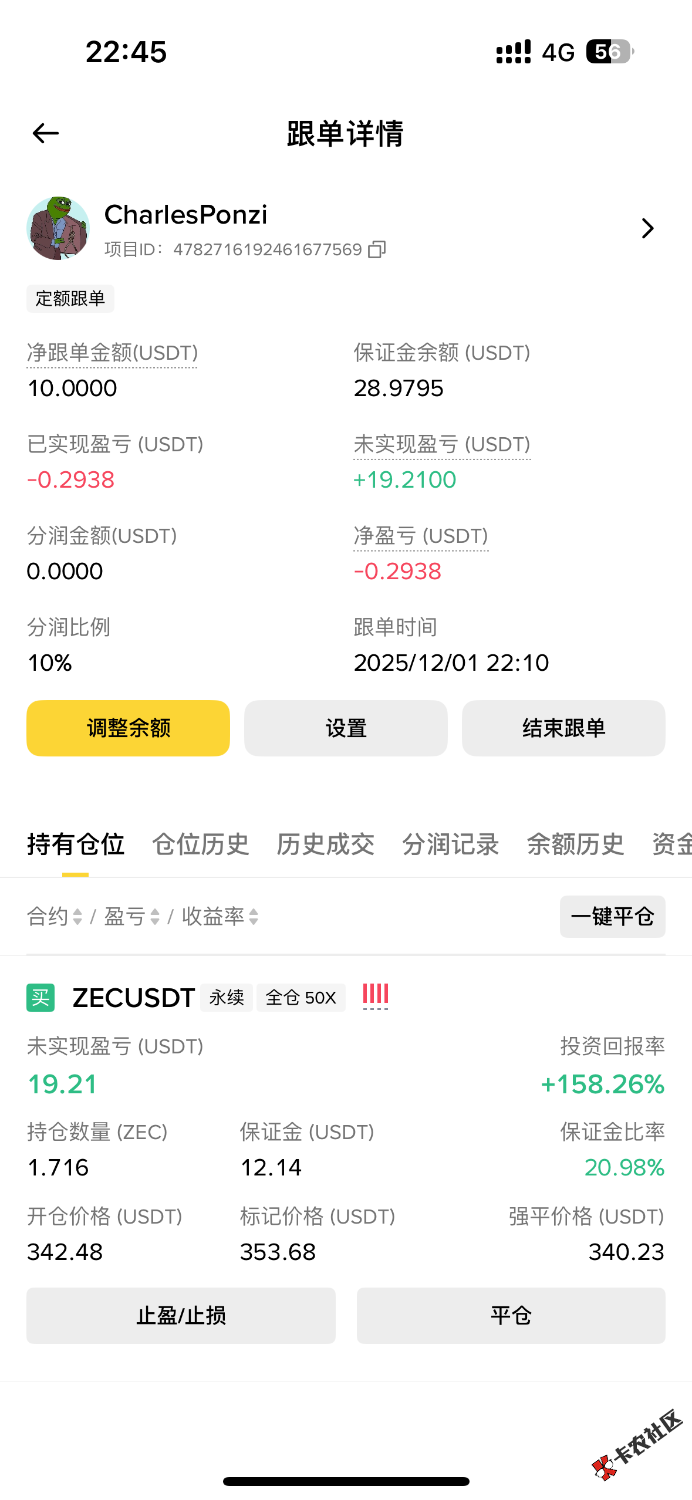Image resolution: width=692 pixels, height=1500 pixels.
Task: Go back using the arrow icon
Action: (46, 133)
